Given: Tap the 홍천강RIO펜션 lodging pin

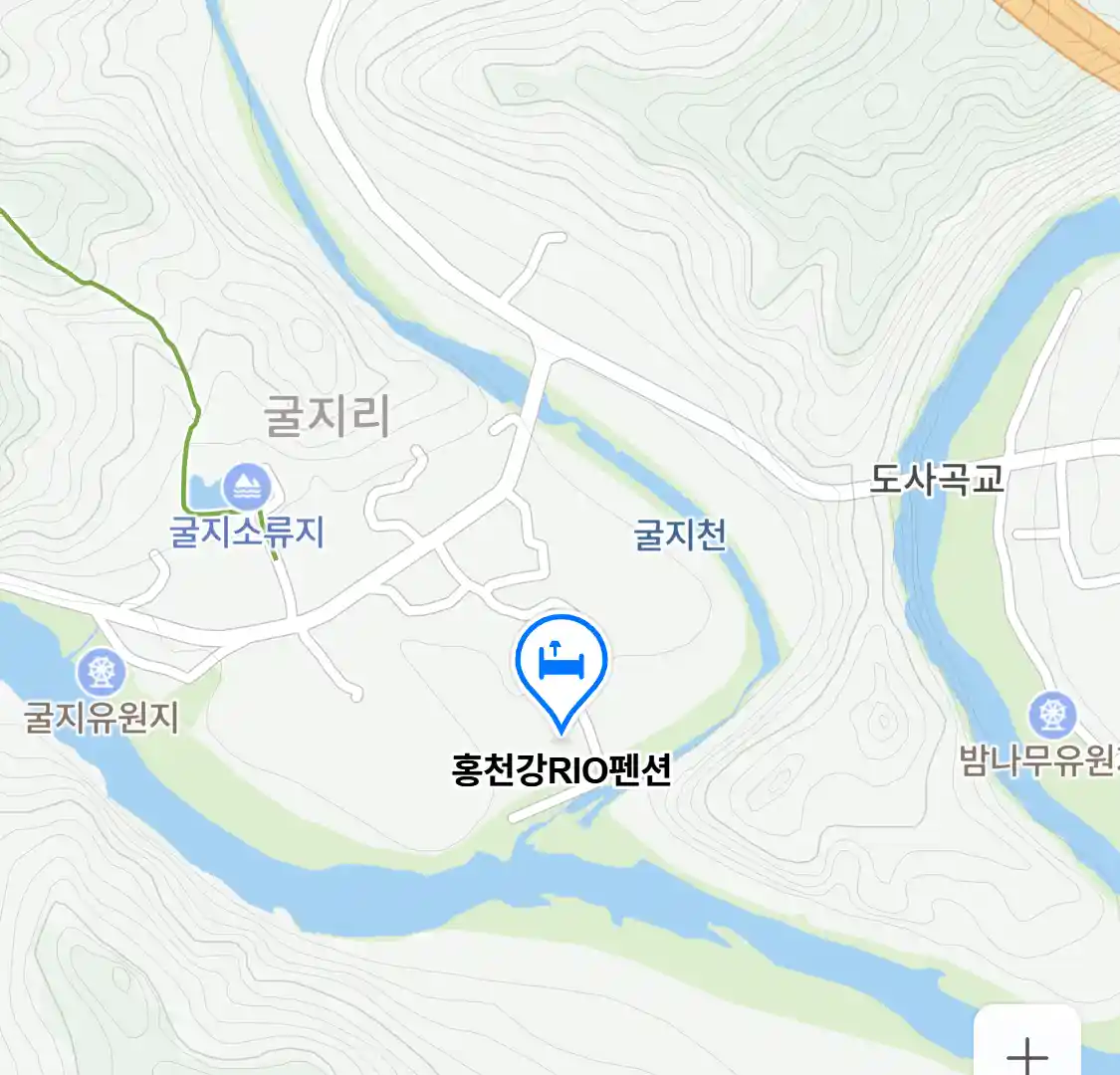Looking at the screenshot, I should coord(561,663).
